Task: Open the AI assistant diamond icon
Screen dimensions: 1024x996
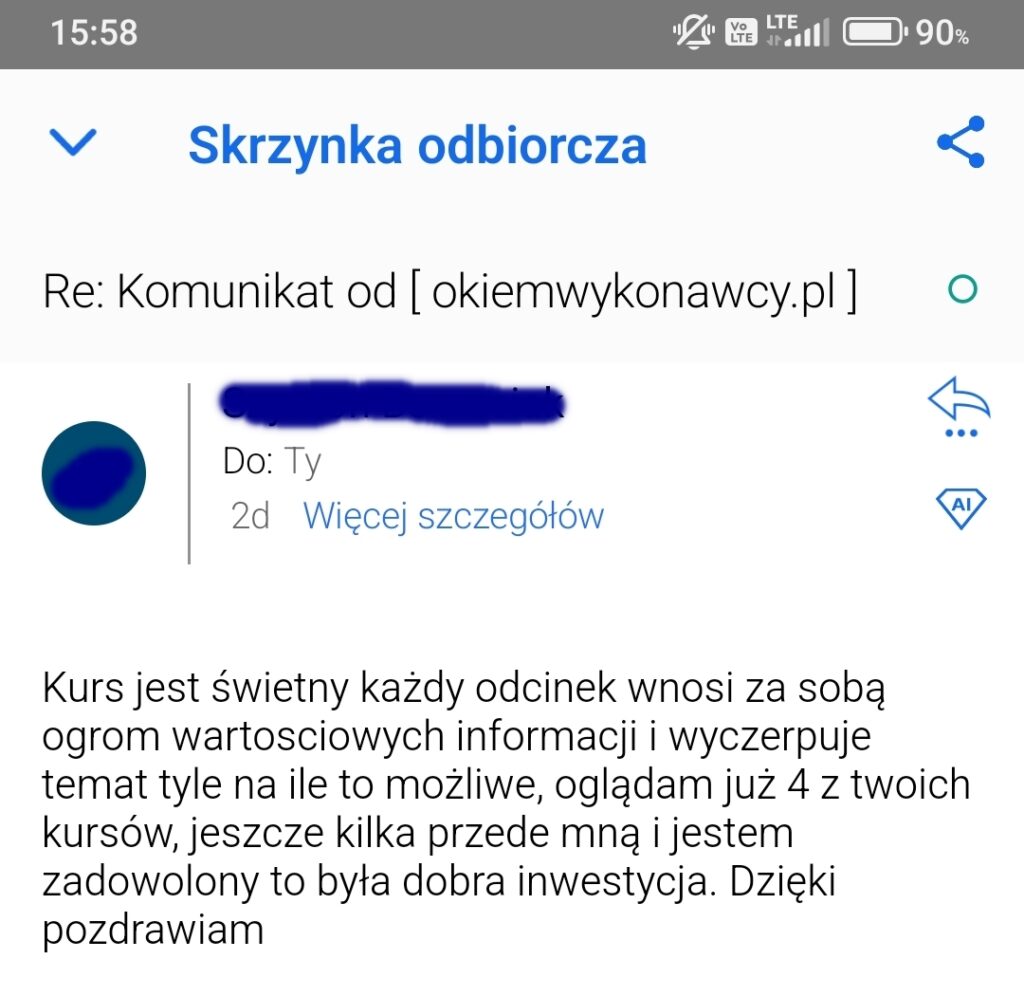Action: 960,508
